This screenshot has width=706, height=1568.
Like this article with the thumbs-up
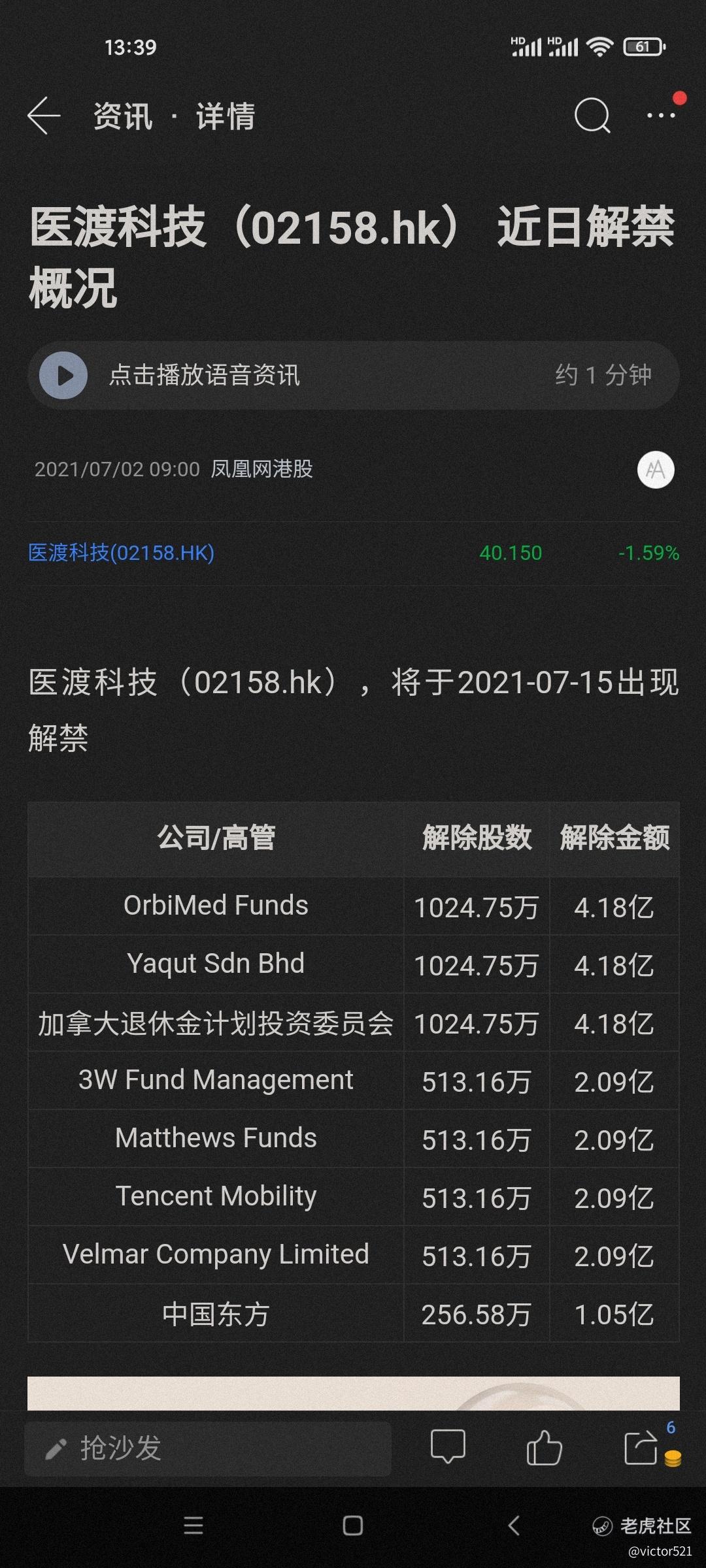(x=544, y=1448)
